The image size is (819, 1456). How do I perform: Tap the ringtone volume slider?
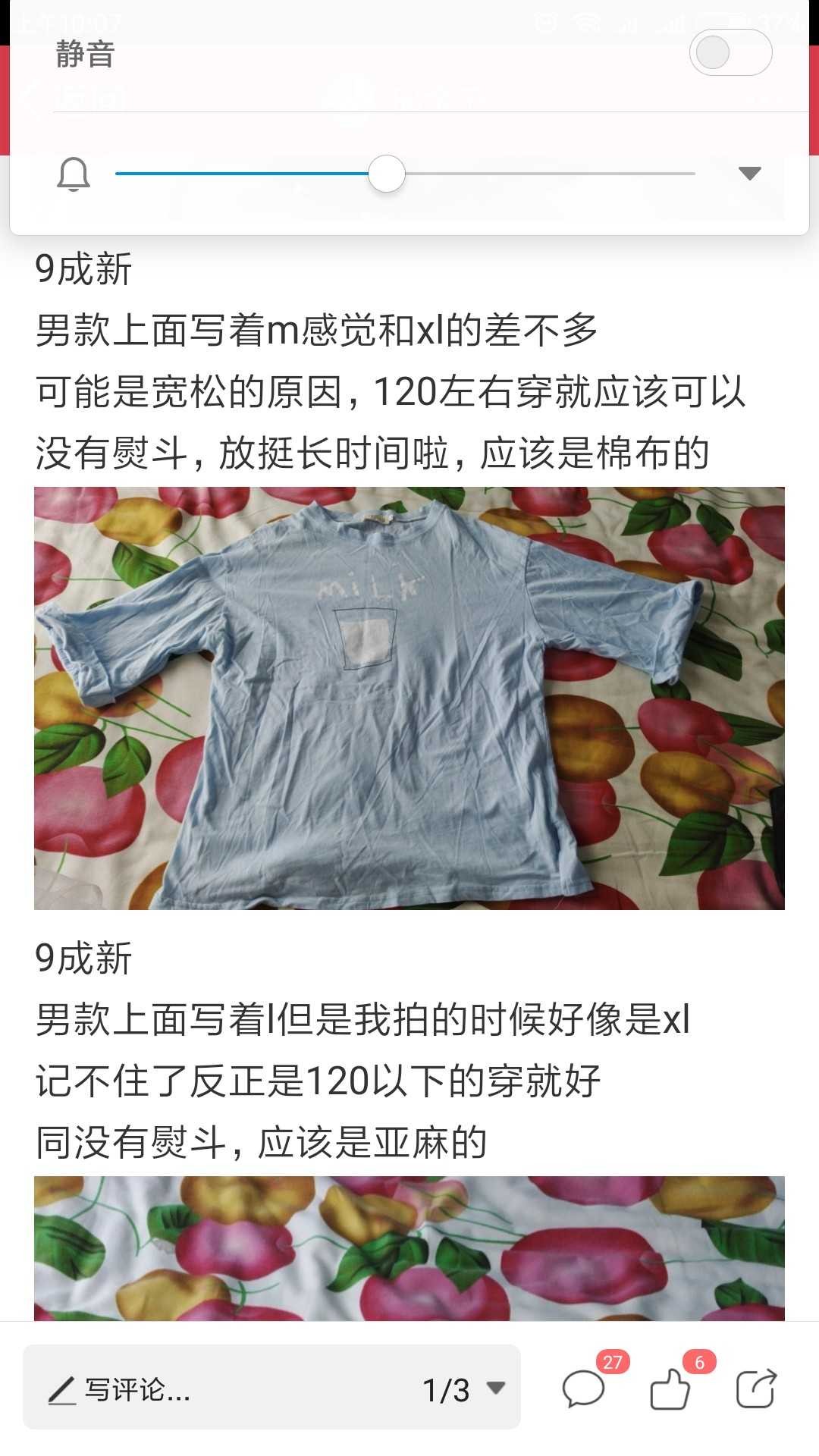(405, 174)
